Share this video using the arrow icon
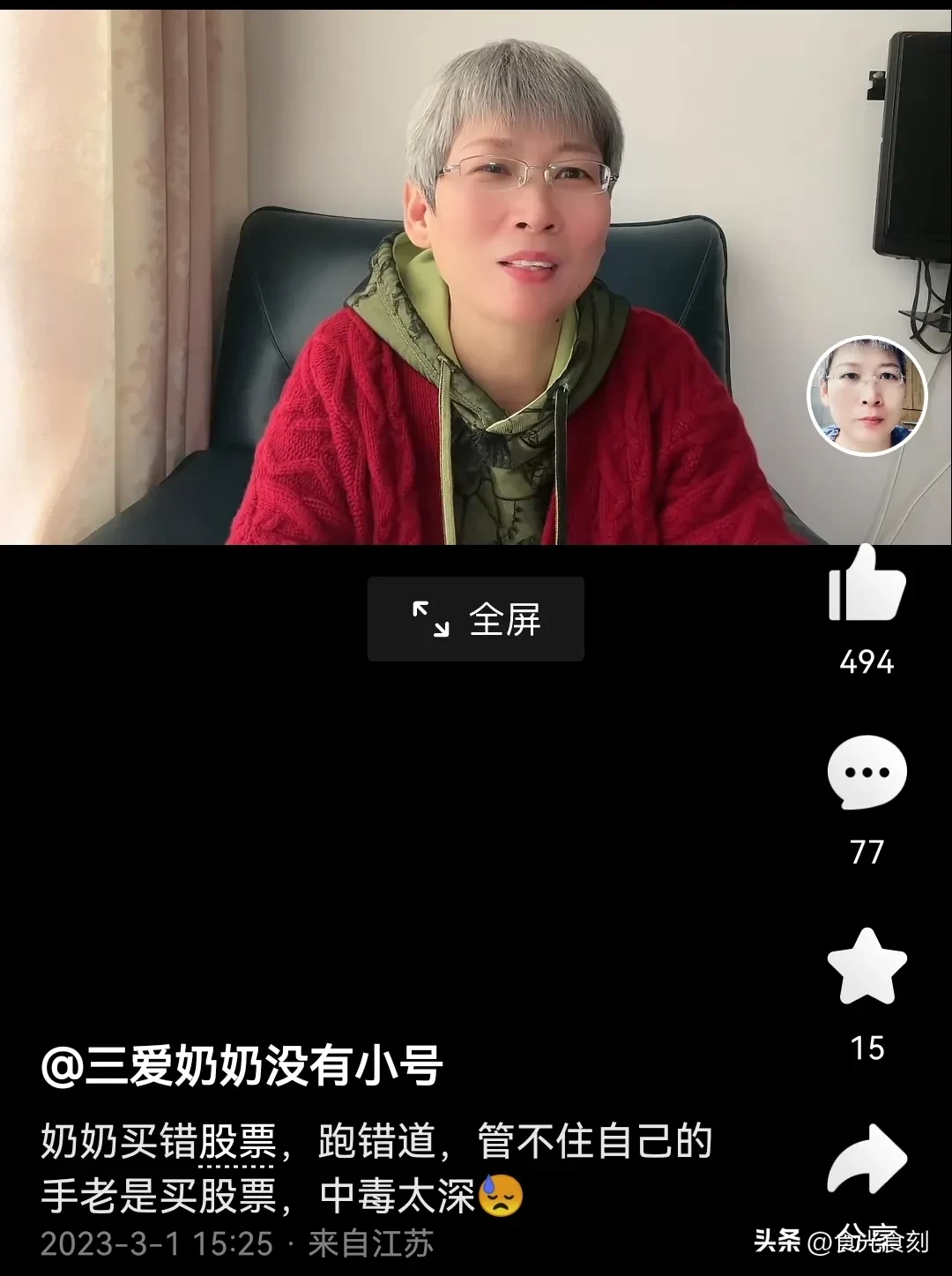 (866, 1160)
